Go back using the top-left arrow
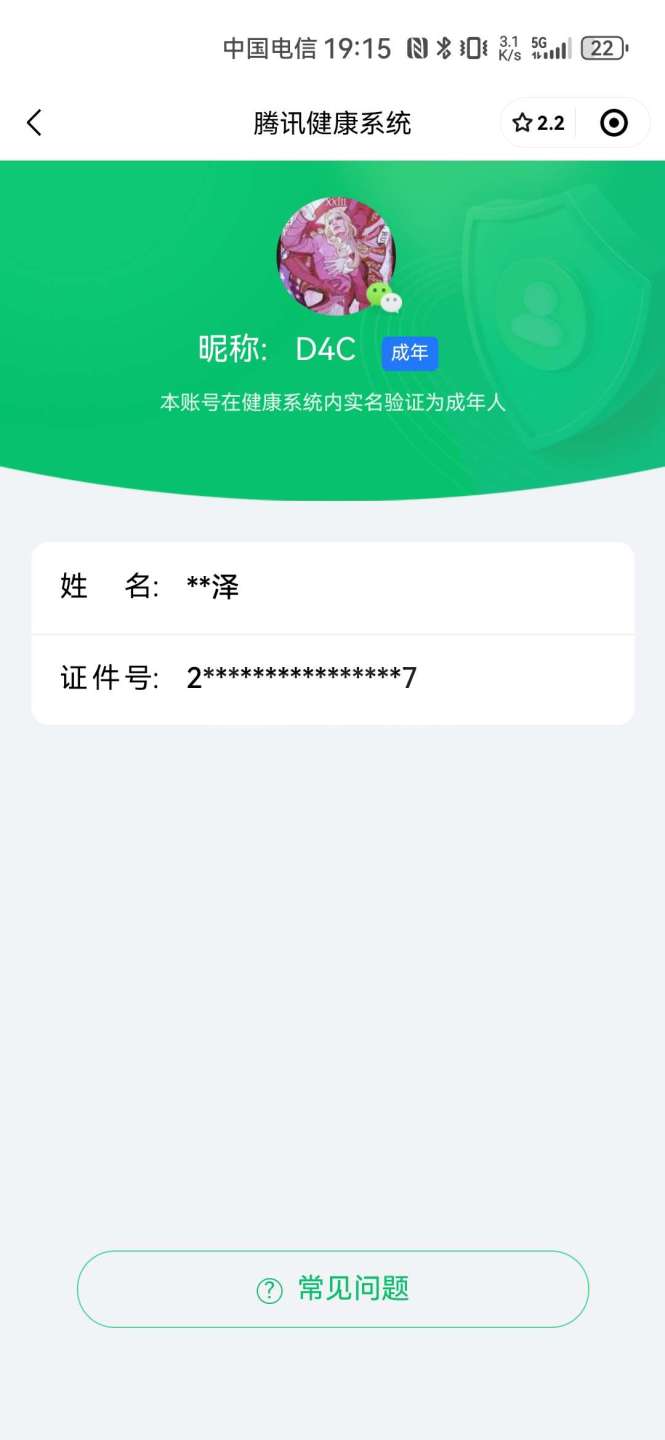Viewport: 665px width, 1440px height. [x=34, y=123]
